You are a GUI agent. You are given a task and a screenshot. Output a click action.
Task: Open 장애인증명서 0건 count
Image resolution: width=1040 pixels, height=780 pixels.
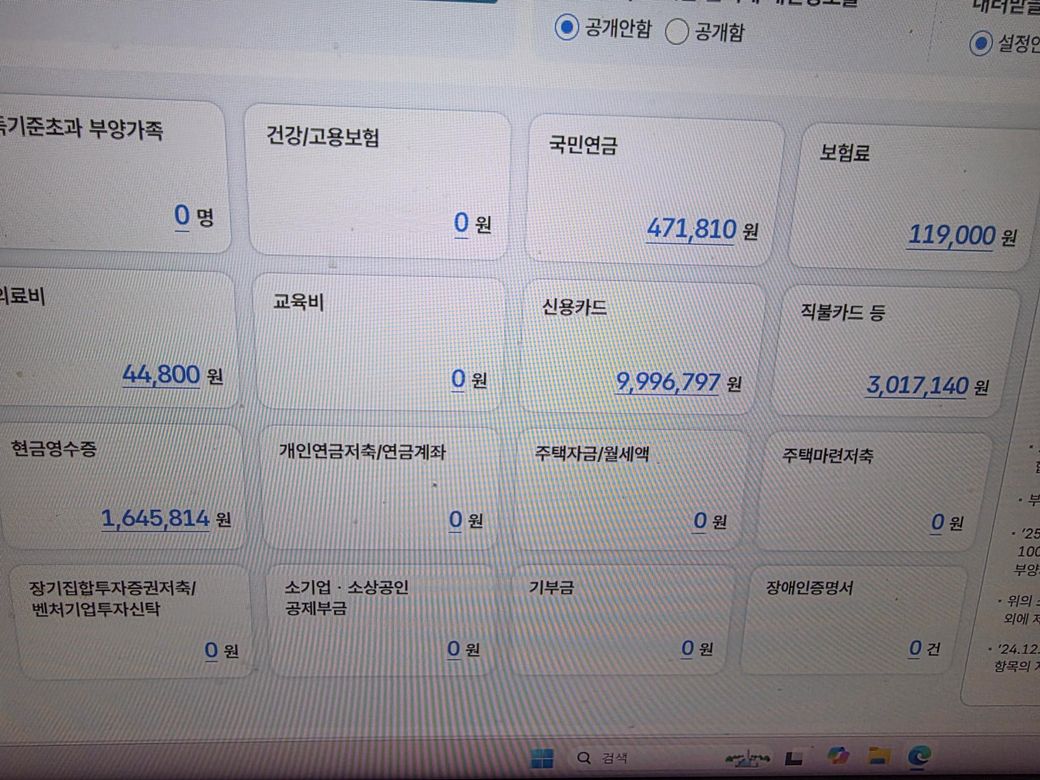(914, 648)
